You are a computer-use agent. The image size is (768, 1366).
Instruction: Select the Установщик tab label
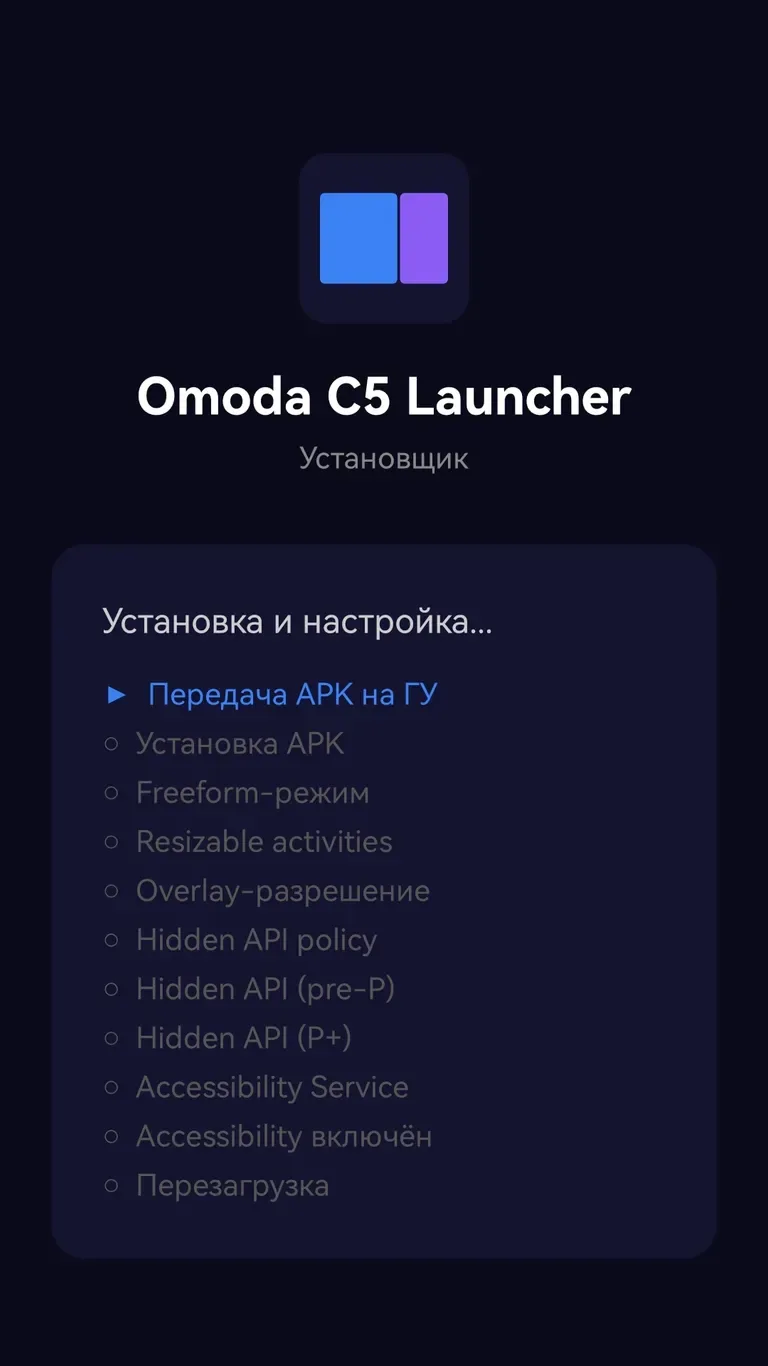click(384, 458)
